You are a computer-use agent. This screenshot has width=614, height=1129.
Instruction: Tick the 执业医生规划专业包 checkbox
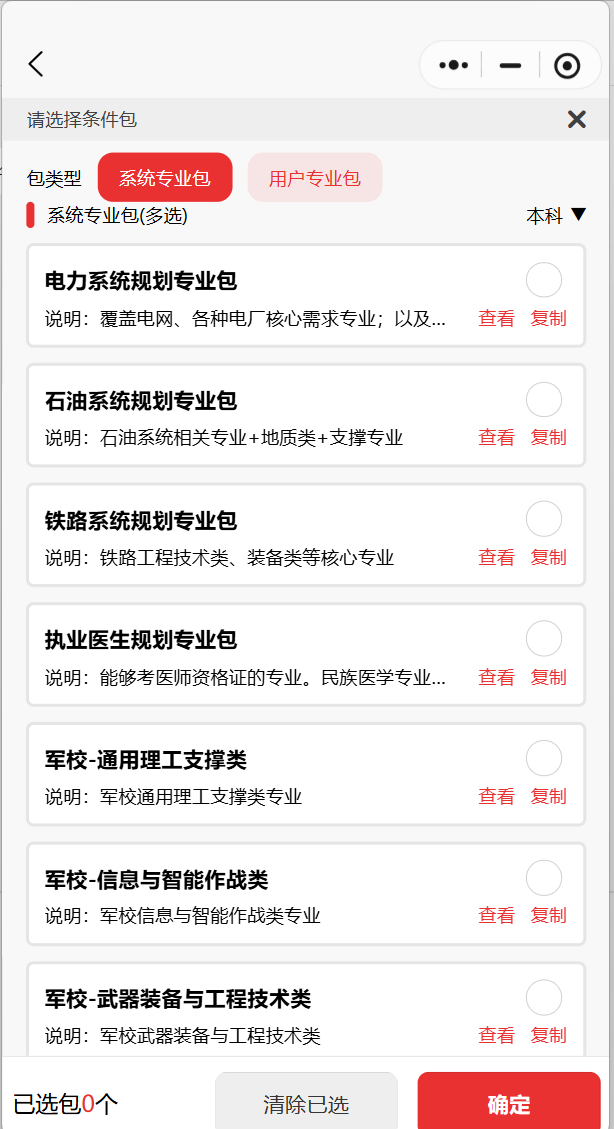(x=543, y=638)
